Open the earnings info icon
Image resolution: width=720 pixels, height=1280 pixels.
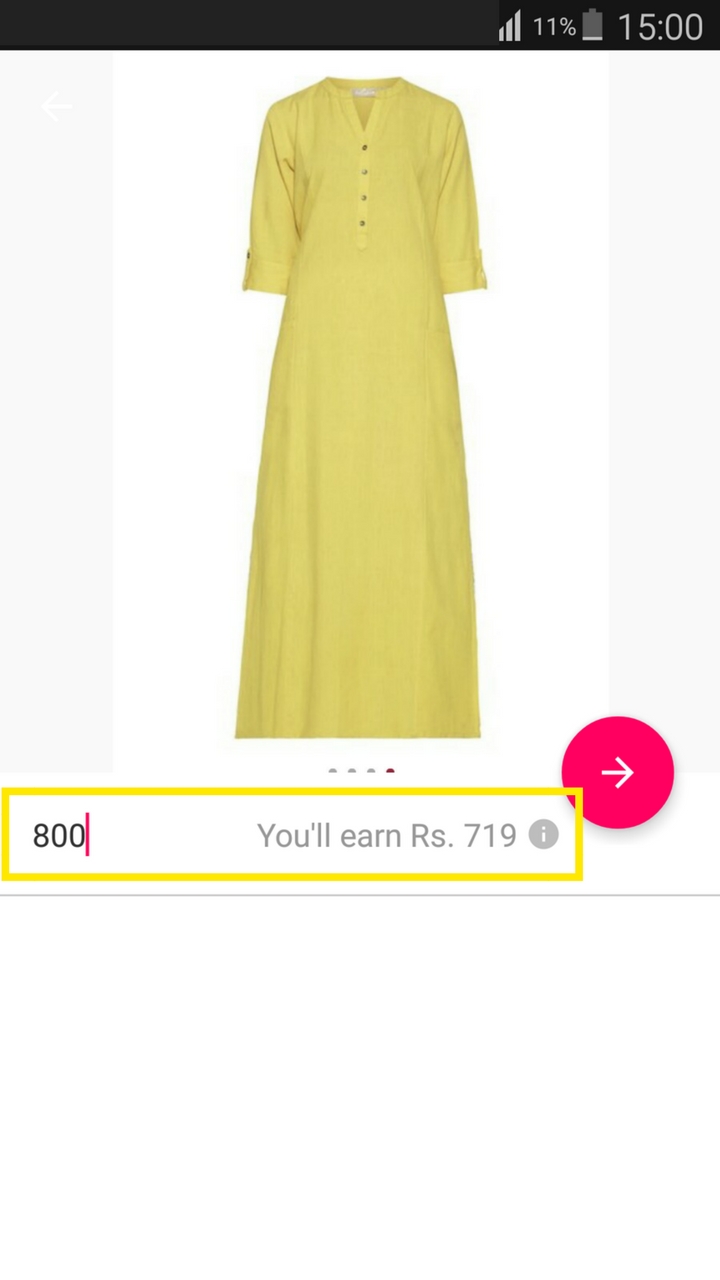point(543,834)
